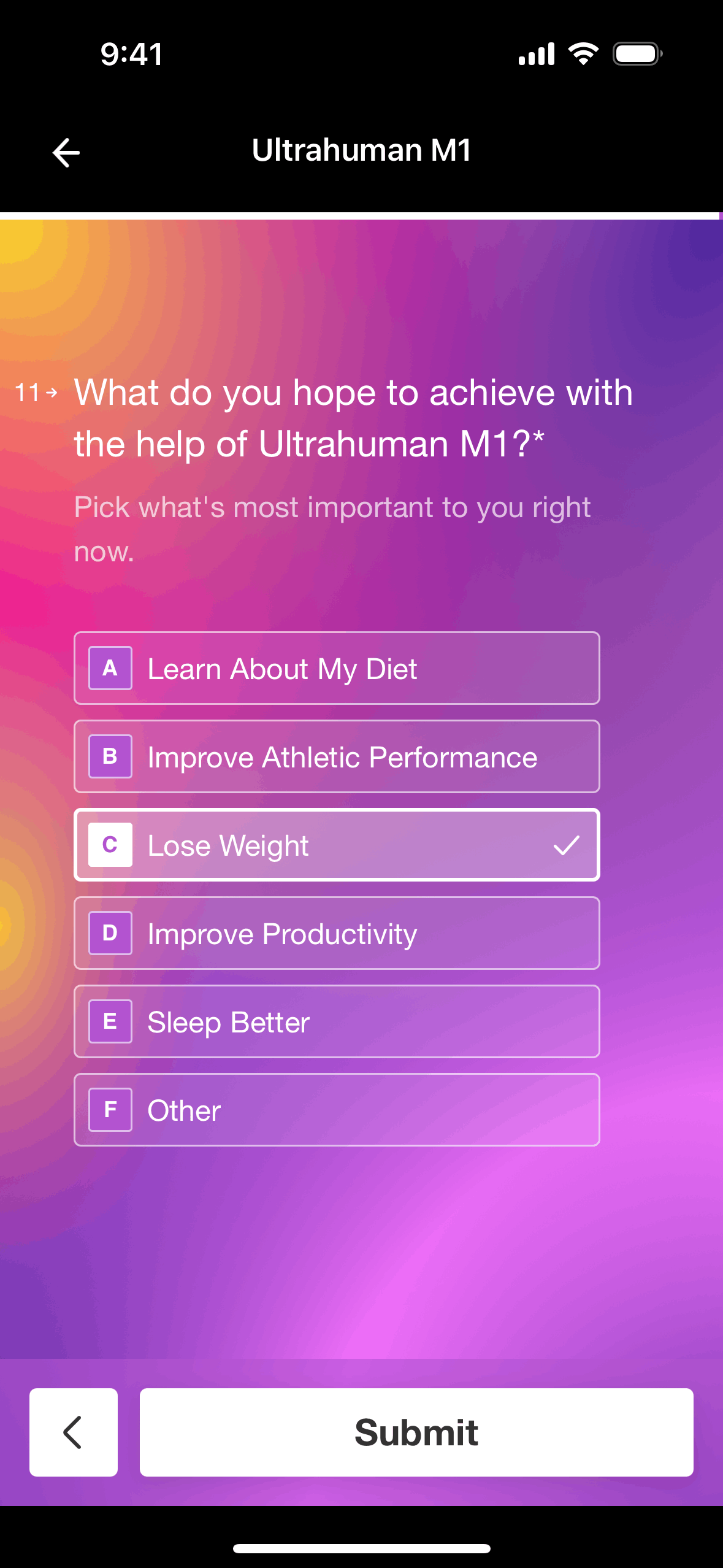
Task: Choose Other as your answer
Action: coord(336,1110)
